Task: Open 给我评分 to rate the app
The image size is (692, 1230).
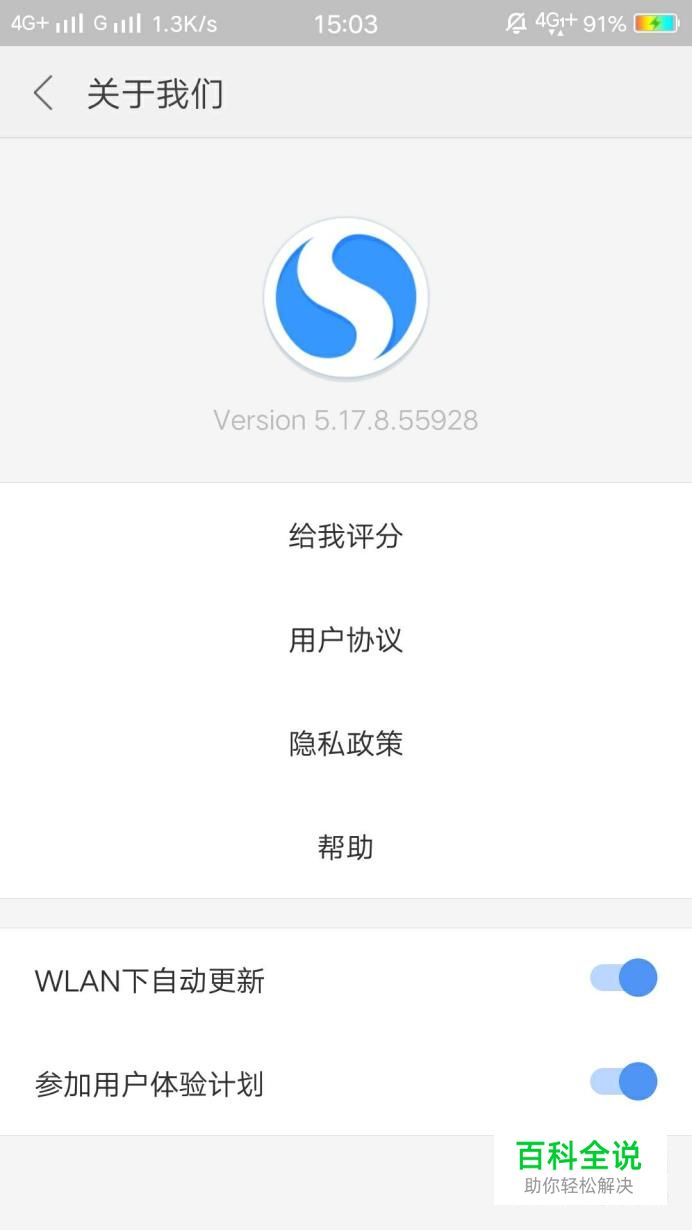Action: [x=346, y=536]
